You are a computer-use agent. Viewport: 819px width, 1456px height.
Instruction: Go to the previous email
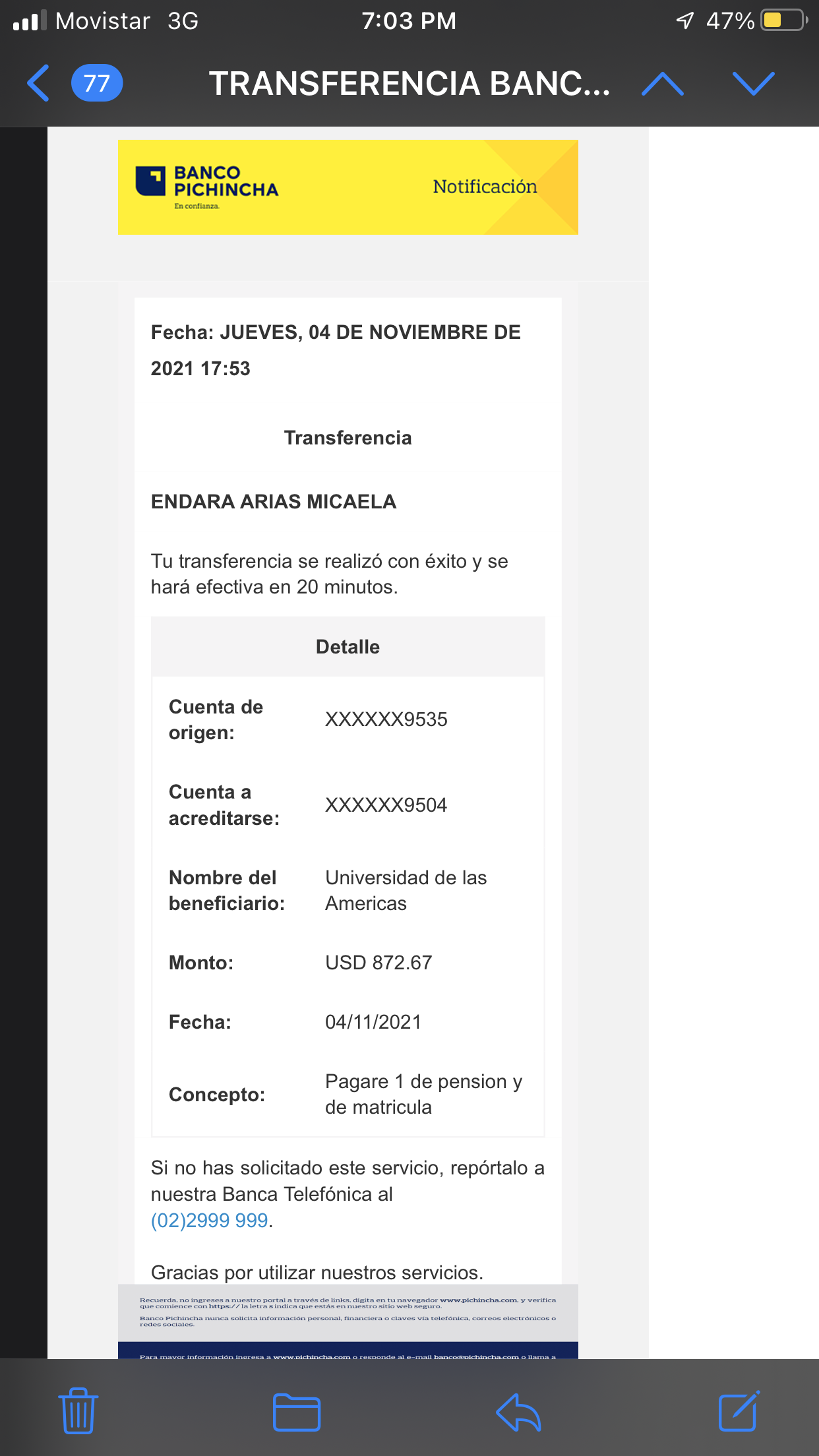pyautogui.click(x=662, y=84)
